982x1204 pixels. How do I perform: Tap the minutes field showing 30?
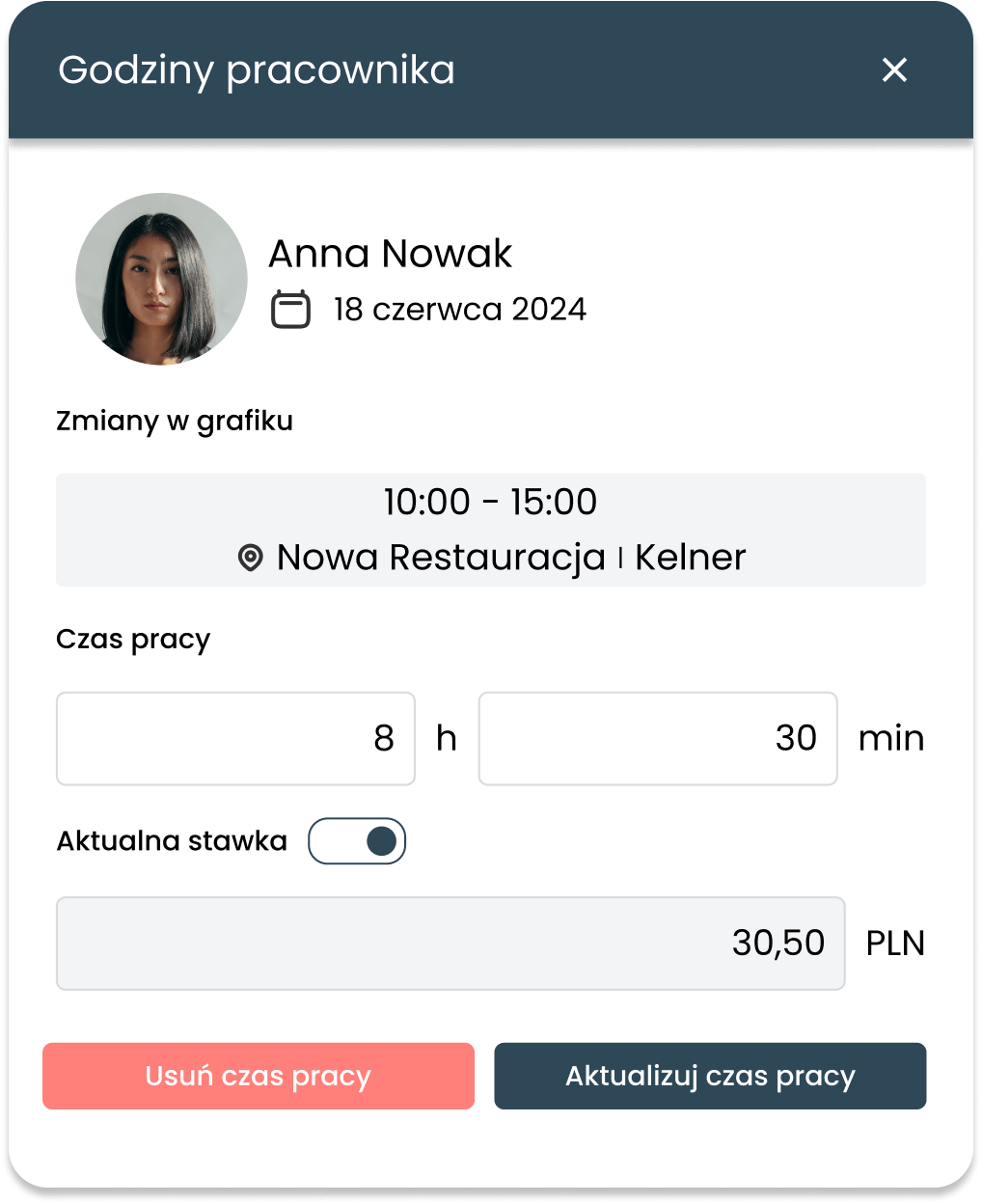(657, 738)
